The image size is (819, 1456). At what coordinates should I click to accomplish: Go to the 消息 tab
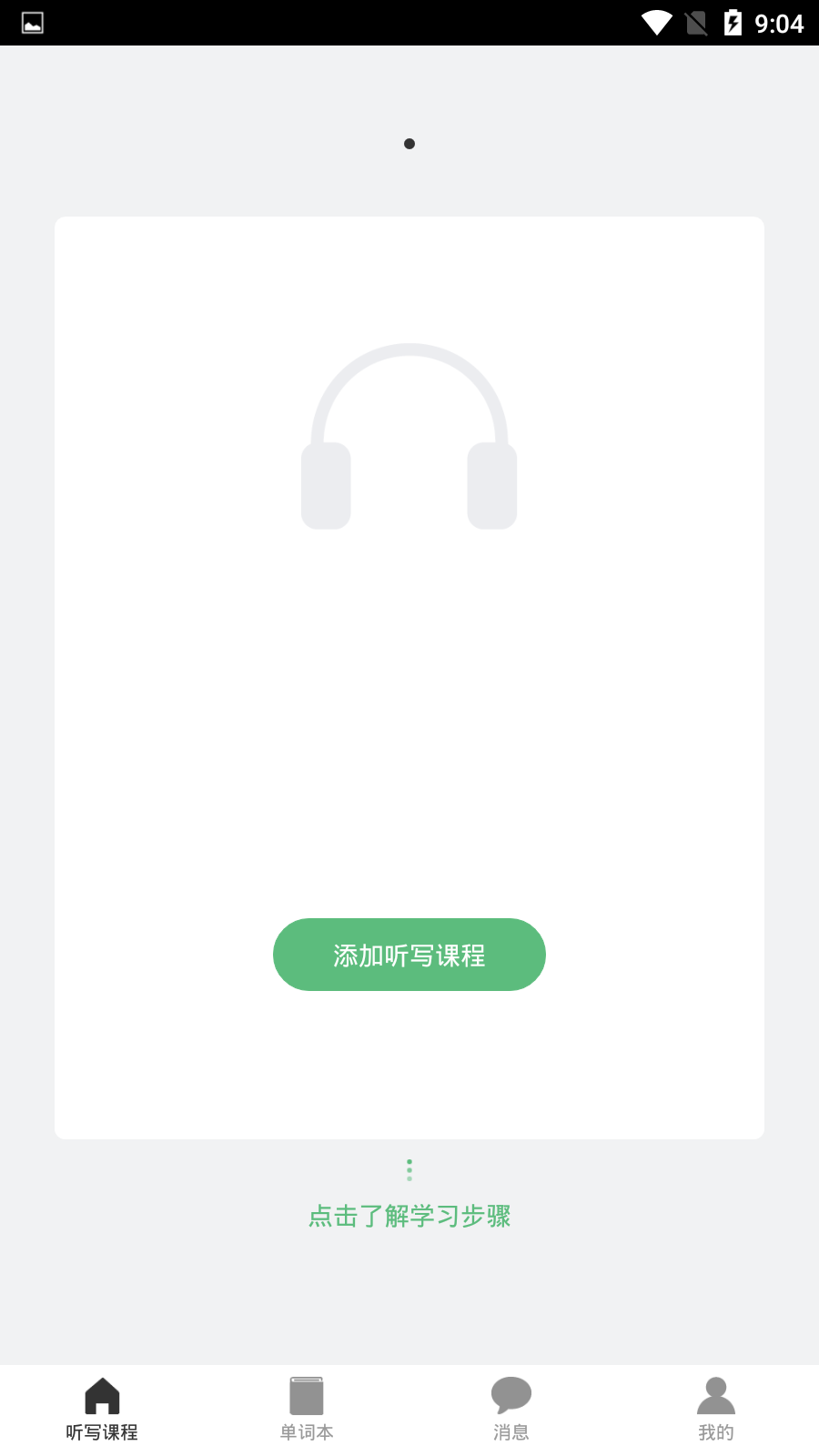tap(511, 1410)
